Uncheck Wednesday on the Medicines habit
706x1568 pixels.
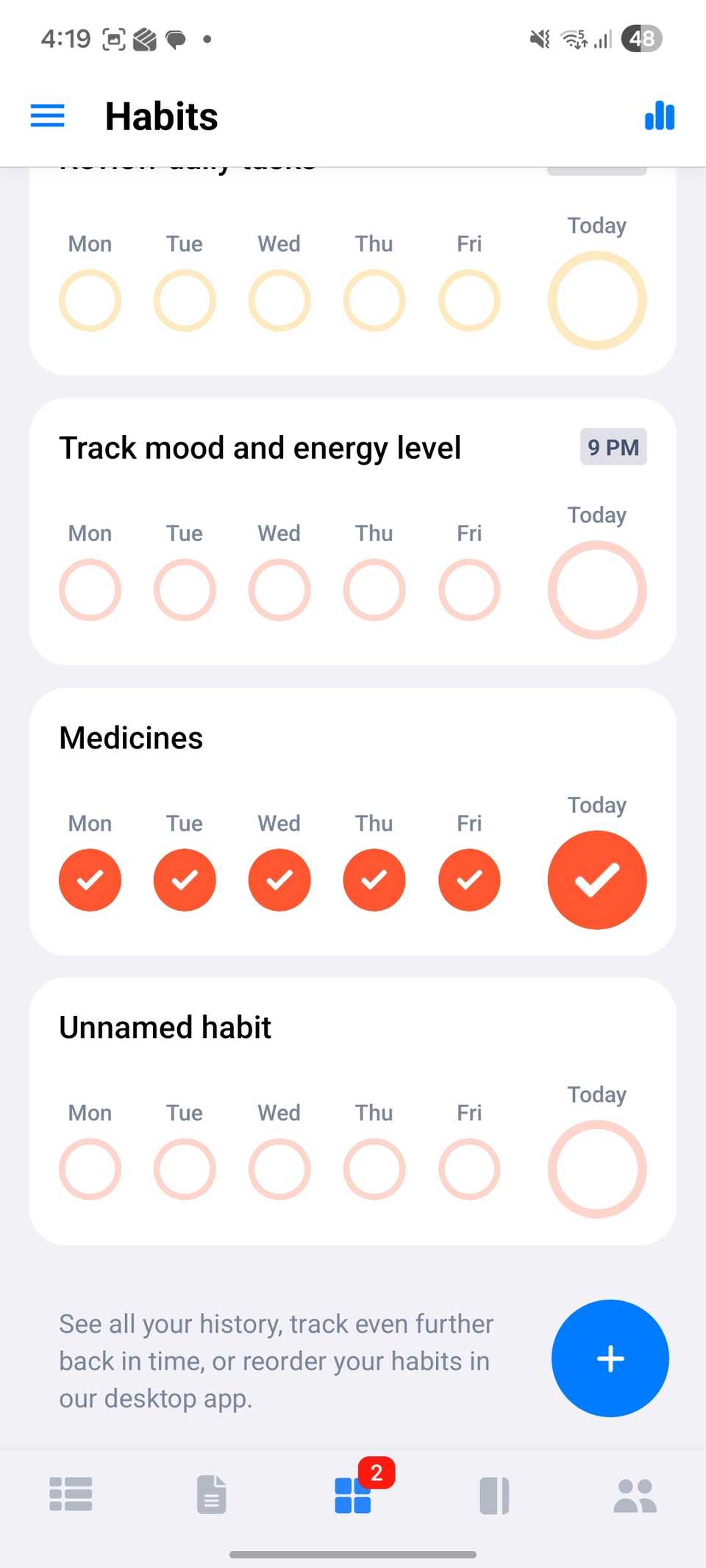pyautogui.click(x=279, y=880)
